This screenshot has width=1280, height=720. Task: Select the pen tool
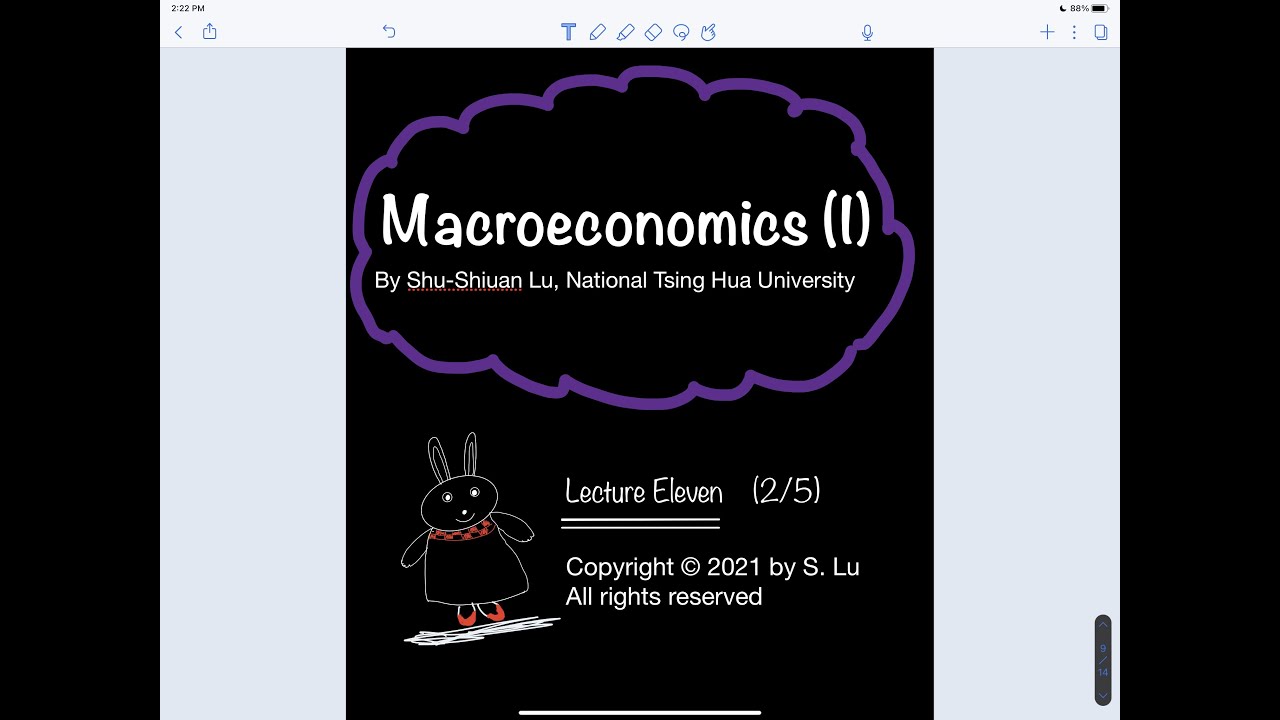[597, 32]
